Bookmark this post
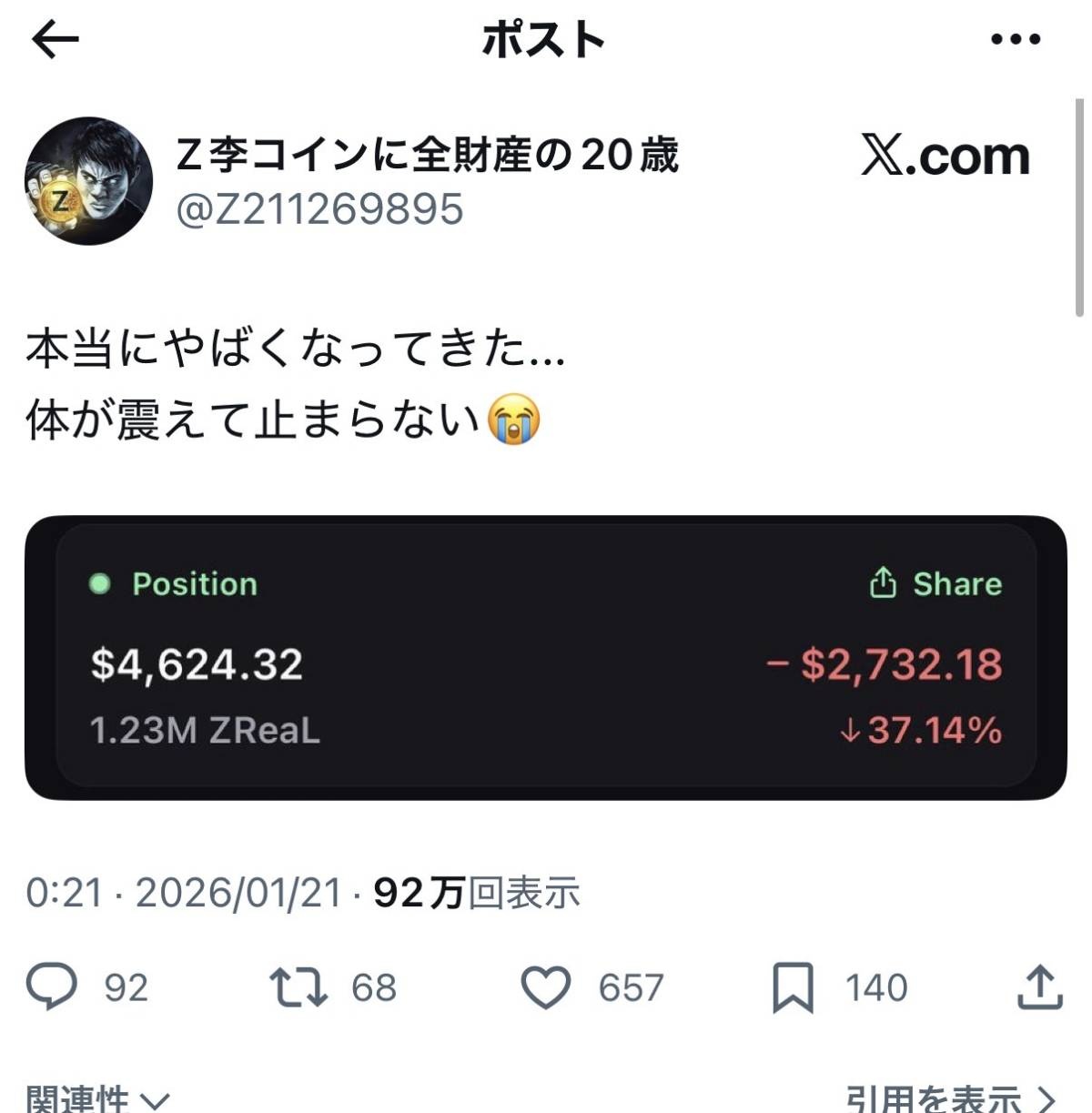Screen dimensions: 1092x1113 coord(793,988)
